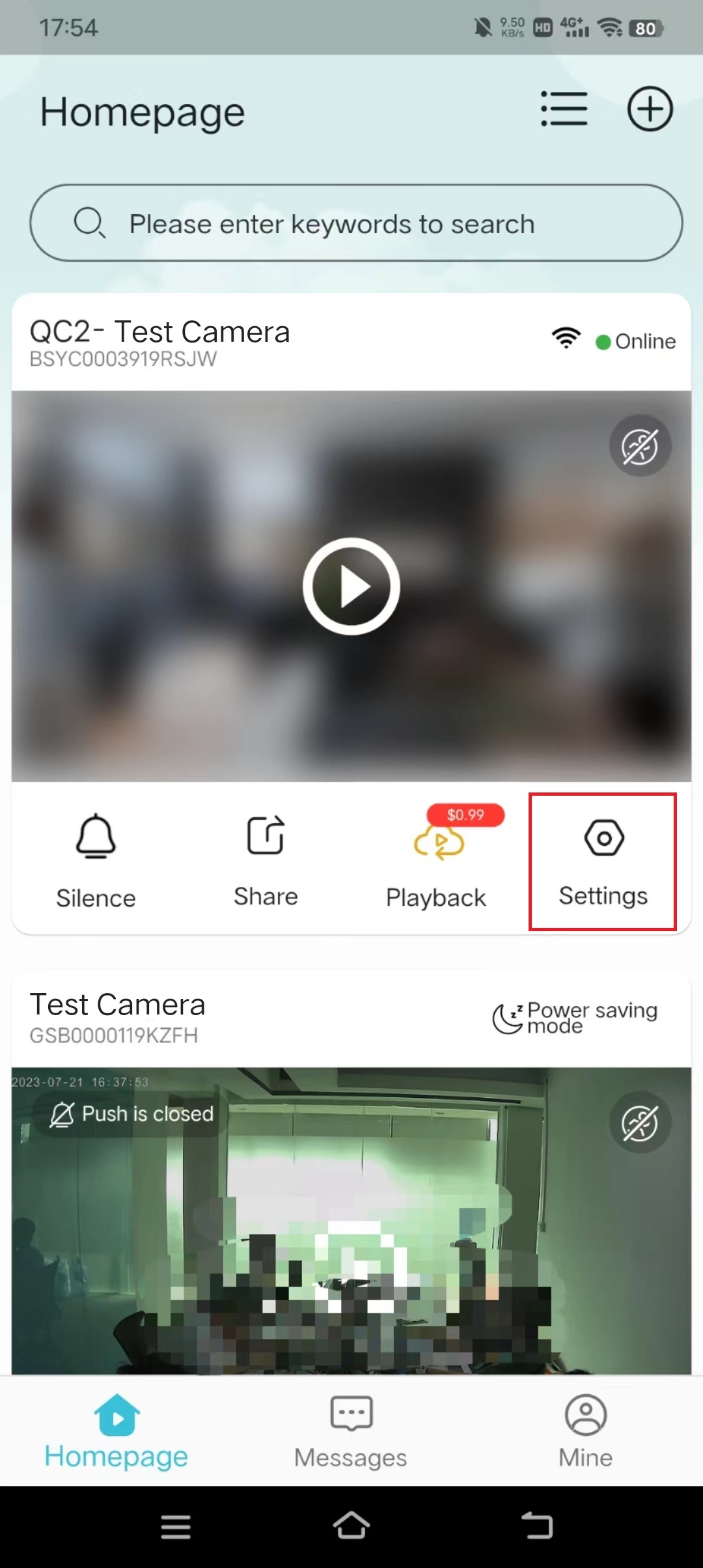Screen dimensions: 703x1568
Task: Open the Power saving mode Test Camera feed
Action: click(x=351, y=1224)
